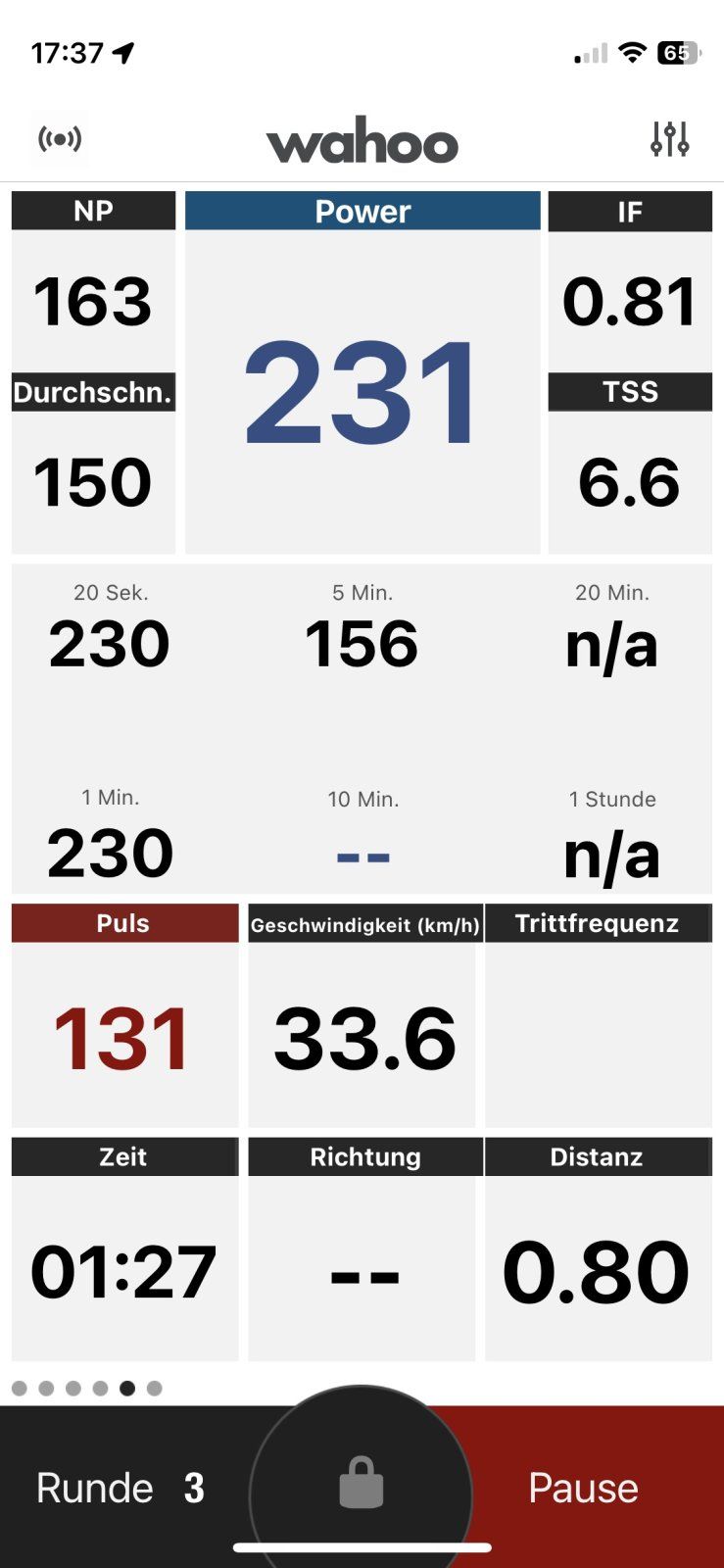Tap the Runde lap button

pyautogui.click(x=120, y=1488)
